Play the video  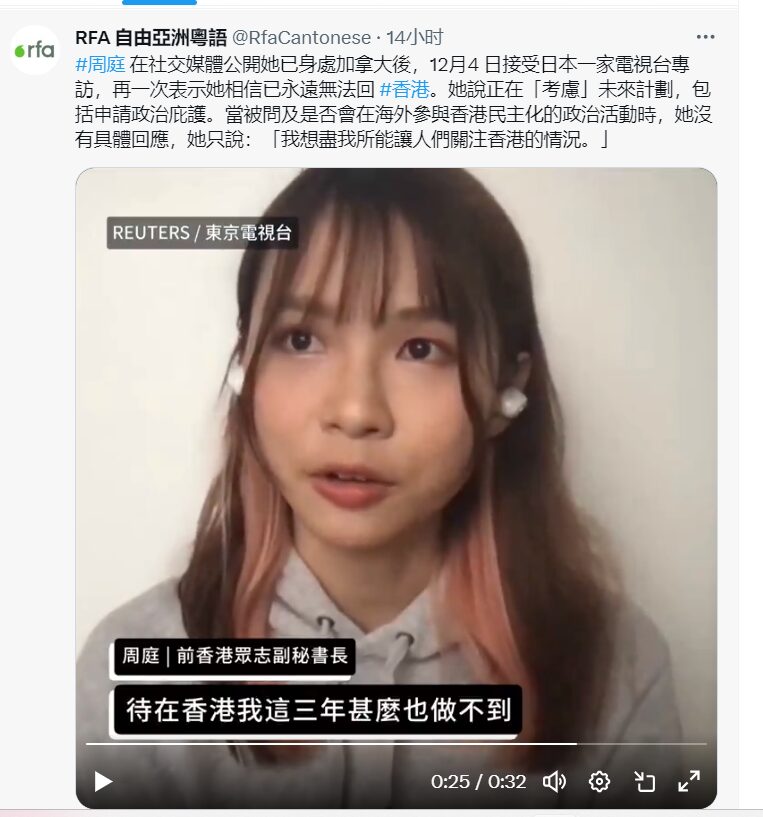103,781
